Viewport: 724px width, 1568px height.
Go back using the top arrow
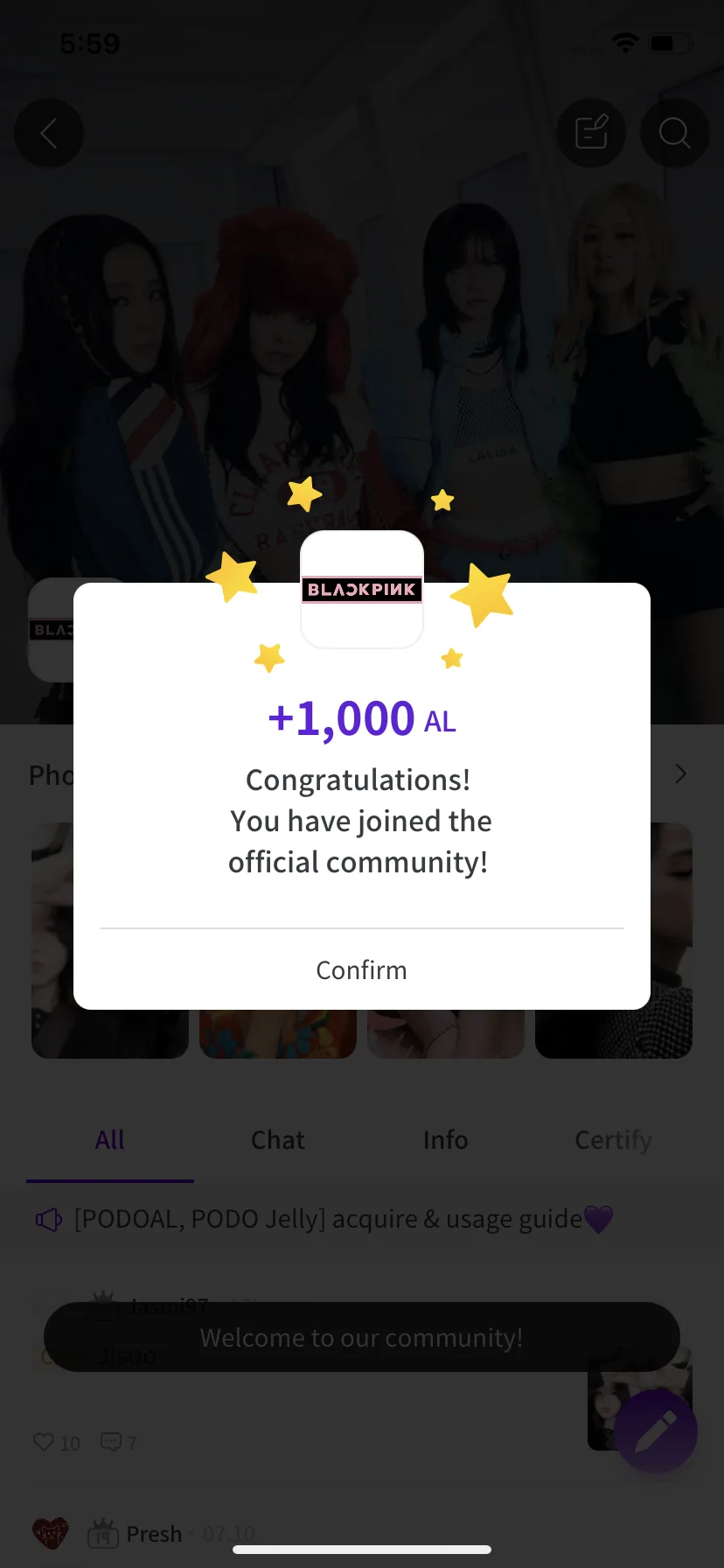(x=49, y=133)
